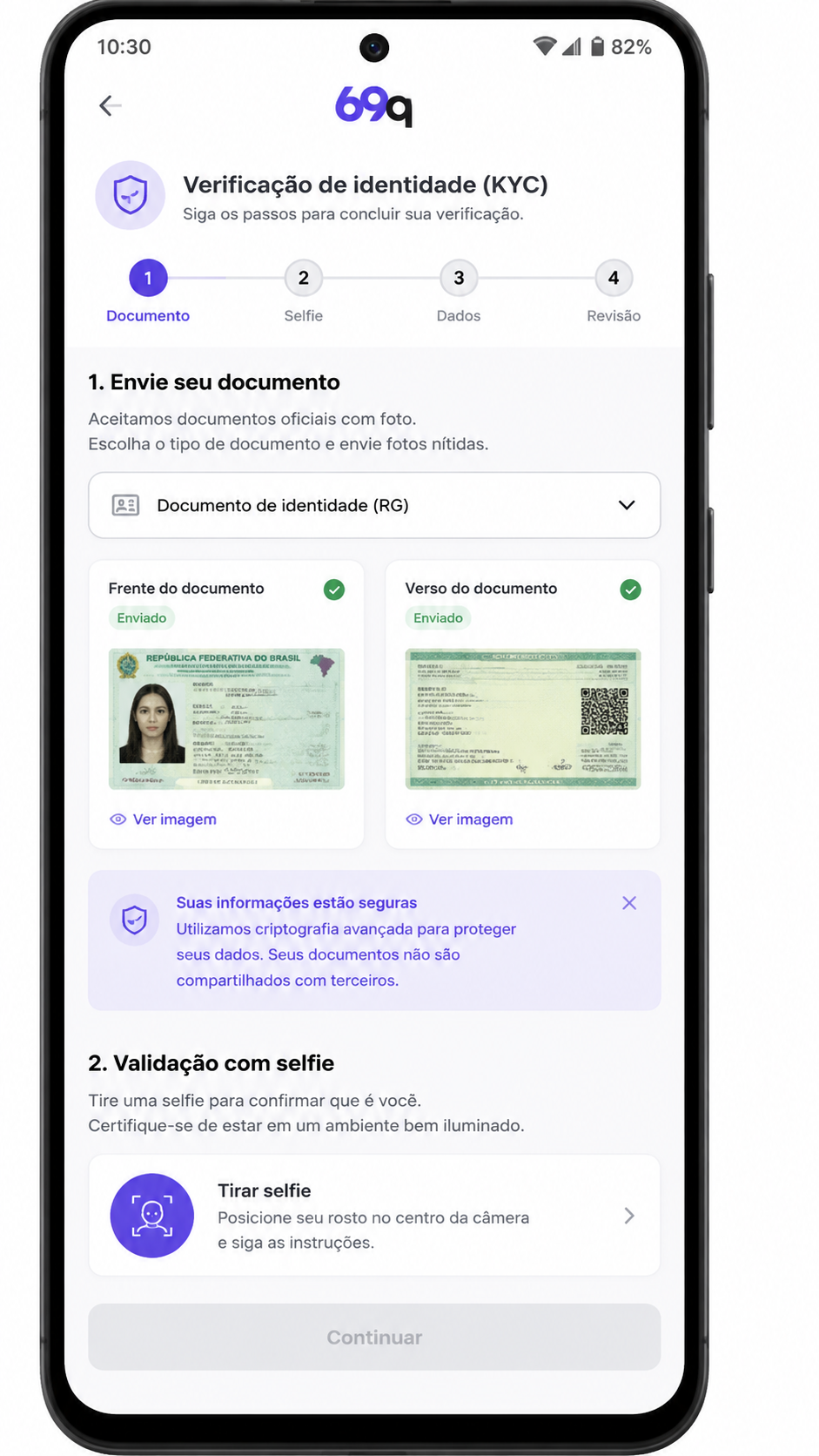Tap Ver imagem under Verso do documento

(x=460, y=819)
